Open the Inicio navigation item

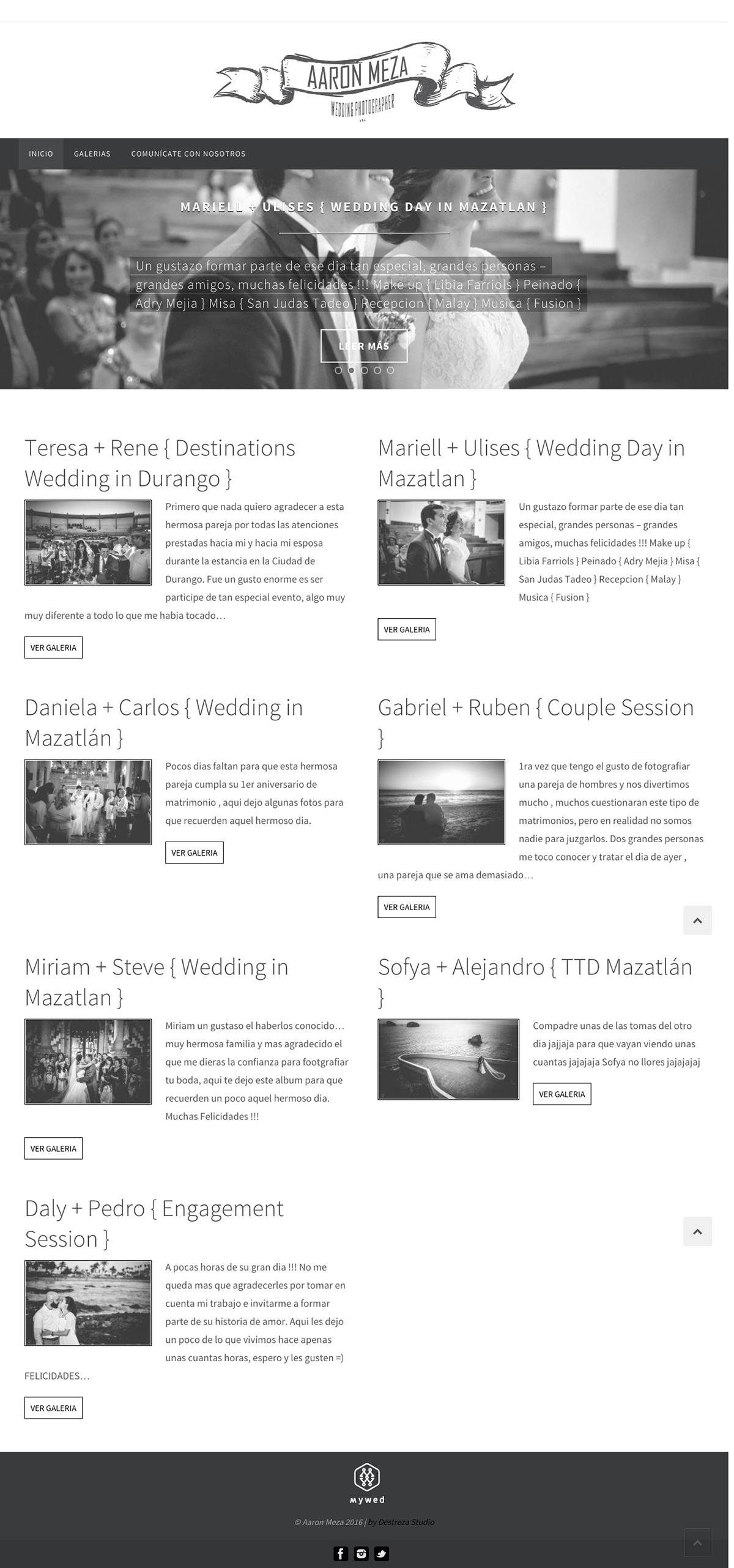click(41, 154)
